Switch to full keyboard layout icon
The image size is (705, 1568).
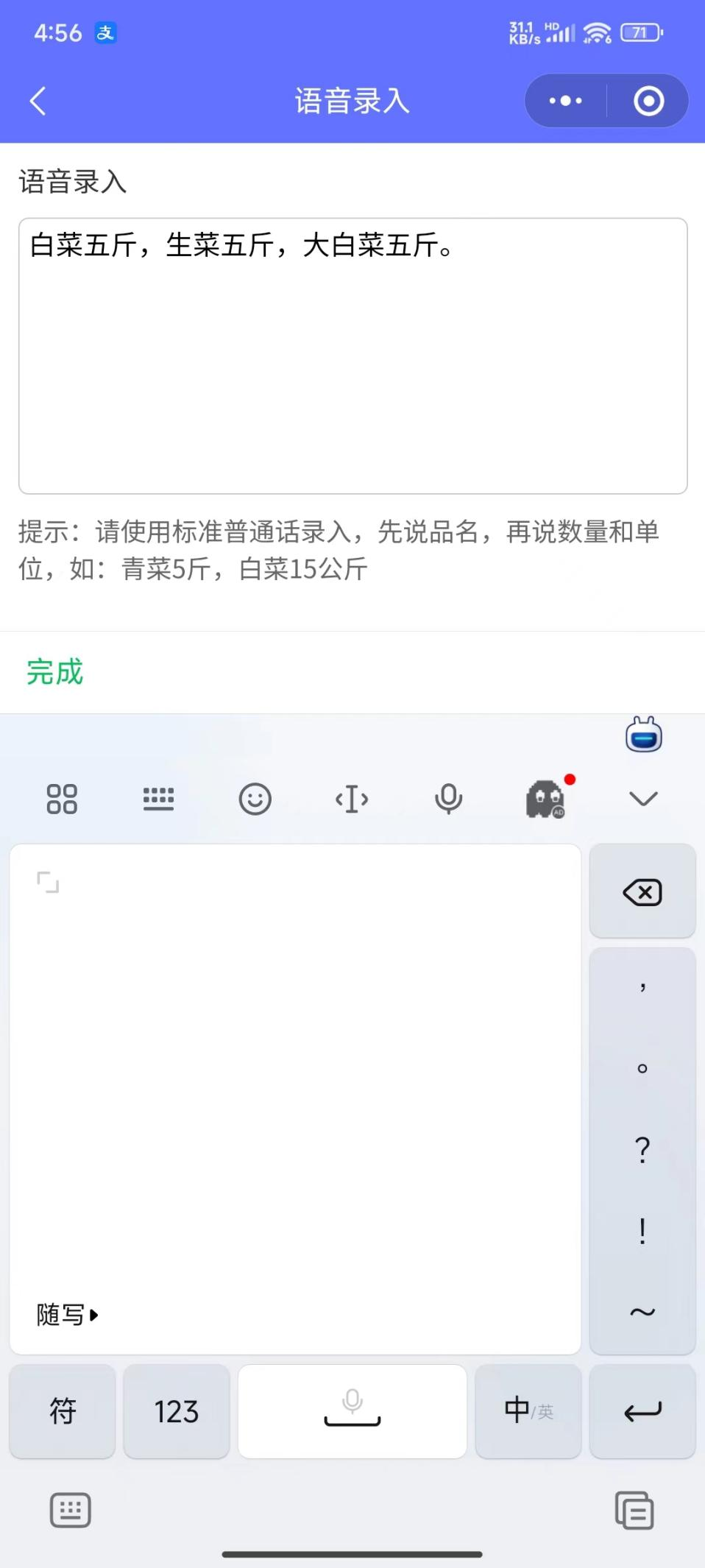point(158,799)
